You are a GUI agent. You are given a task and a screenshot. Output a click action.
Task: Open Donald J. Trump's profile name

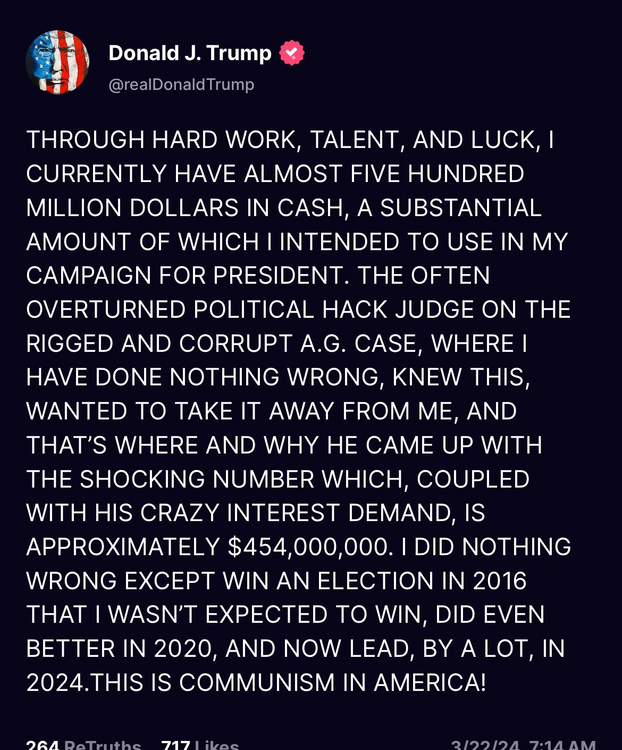189,52
